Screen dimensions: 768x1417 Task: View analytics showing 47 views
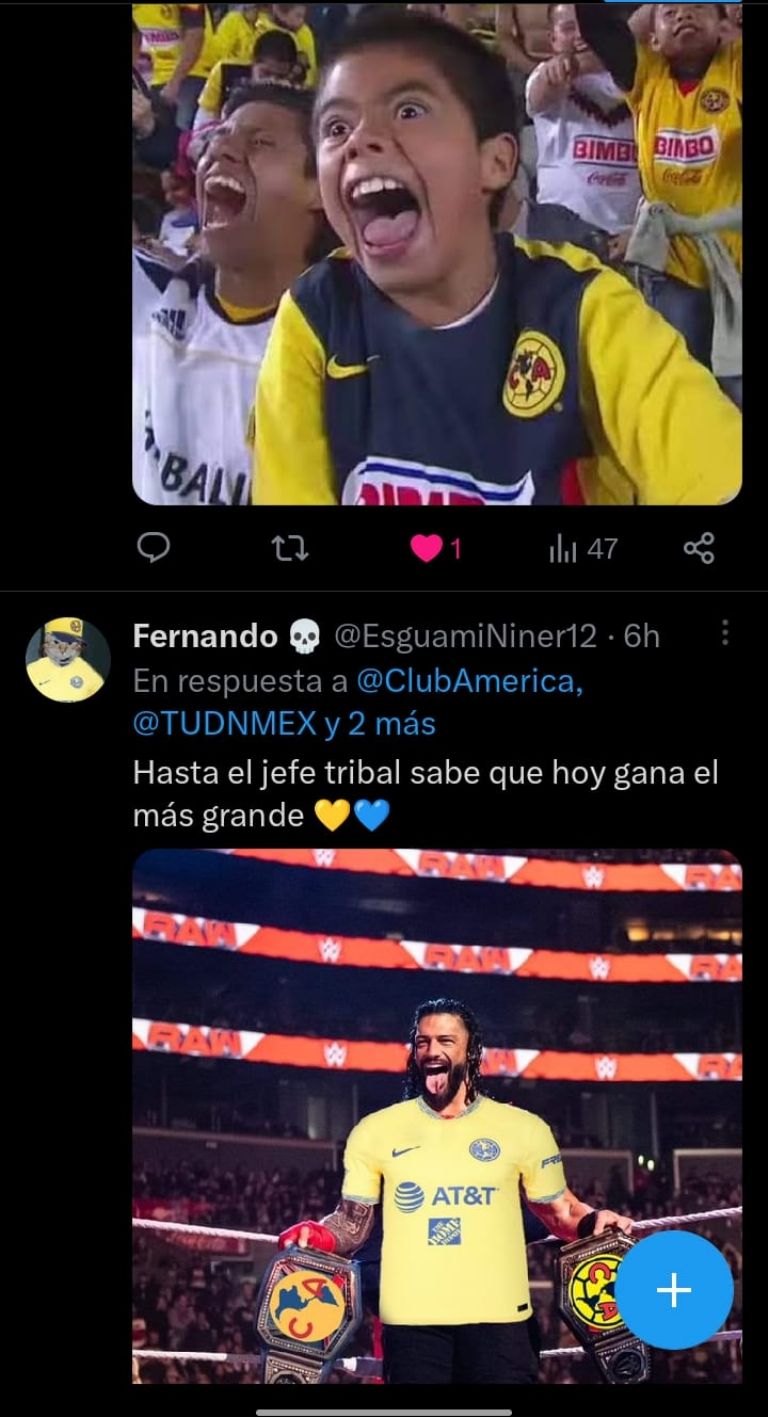tap(583, 548)
